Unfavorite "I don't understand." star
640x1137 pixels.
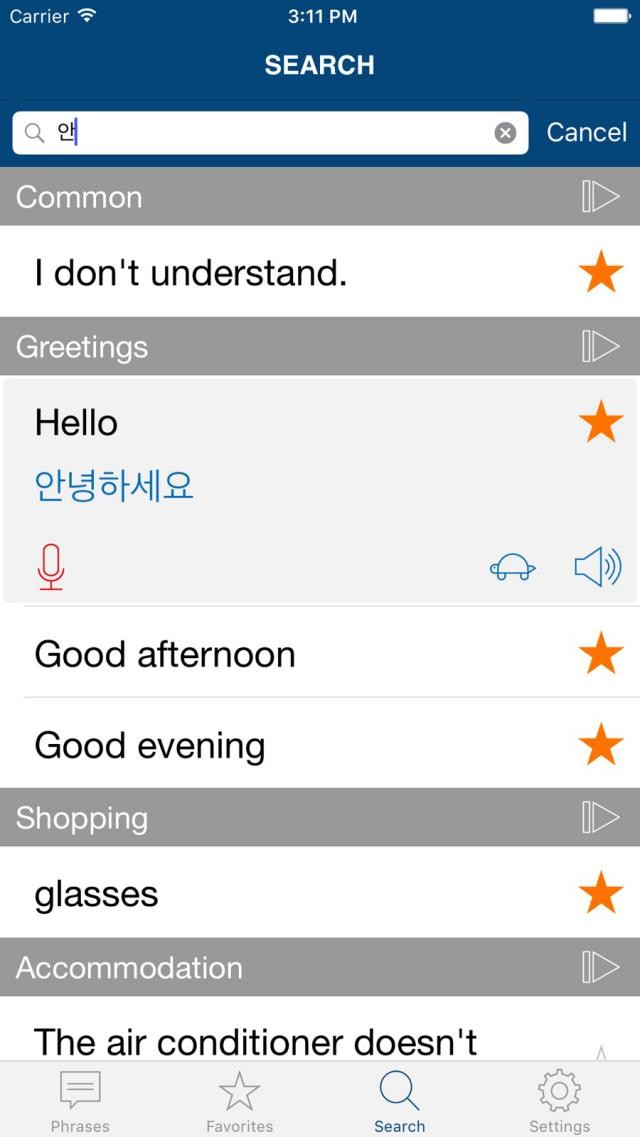tap(601, 272)
